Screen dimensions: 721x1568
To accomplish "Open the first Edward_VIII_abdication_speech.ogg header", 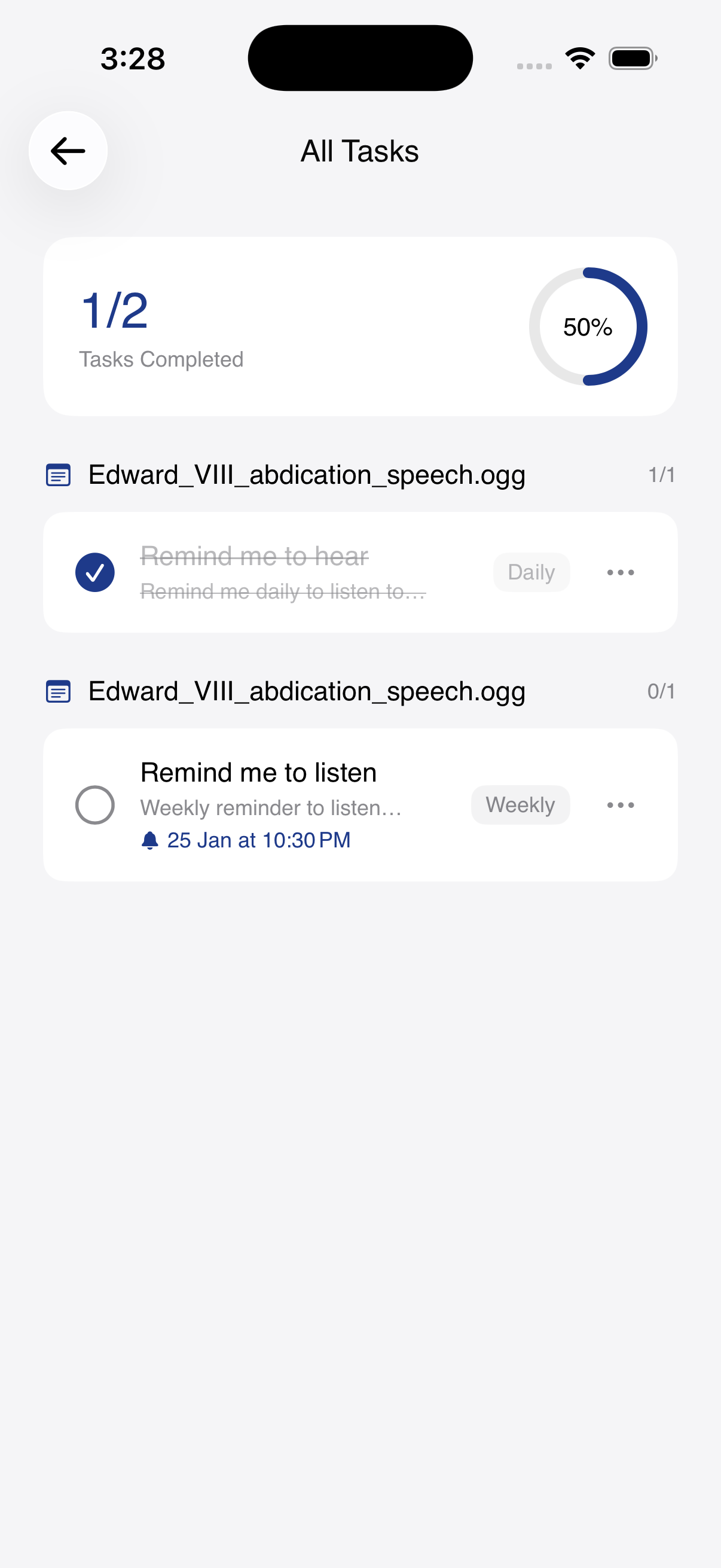I will tap(307, 475).
